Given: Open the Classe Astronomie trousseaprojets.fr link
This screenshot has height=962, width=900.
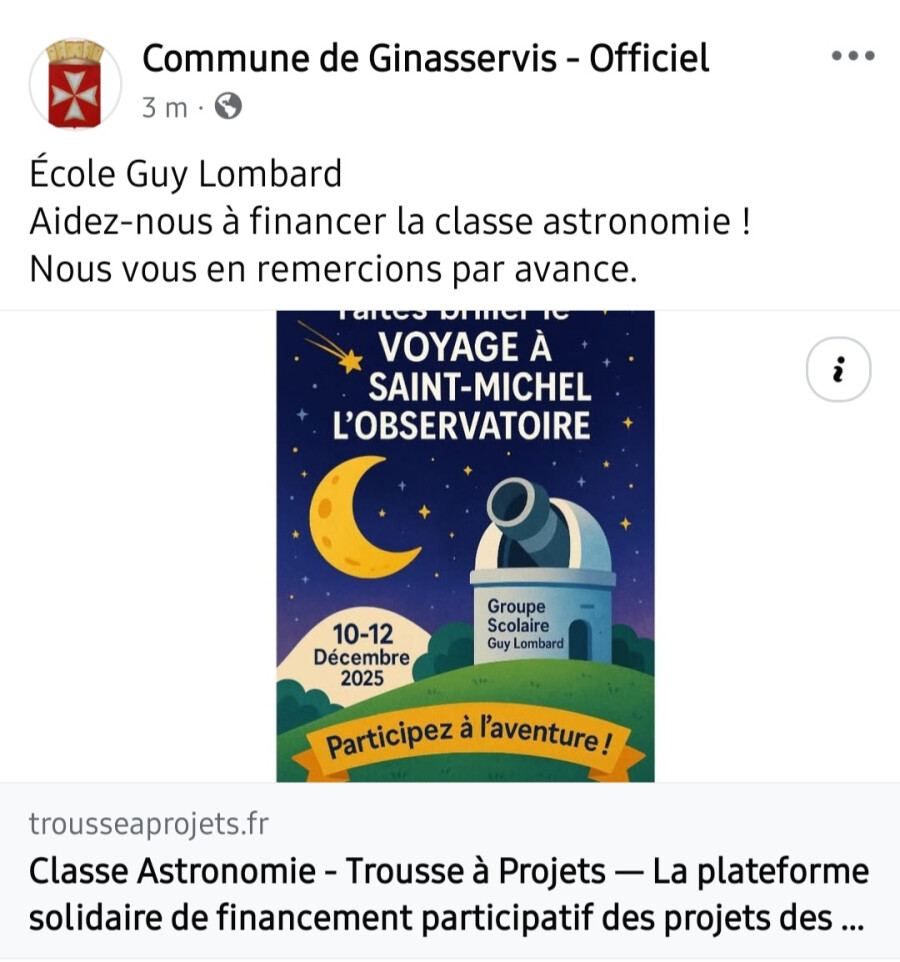Looking at the screenshot, I should pos(450,871).
